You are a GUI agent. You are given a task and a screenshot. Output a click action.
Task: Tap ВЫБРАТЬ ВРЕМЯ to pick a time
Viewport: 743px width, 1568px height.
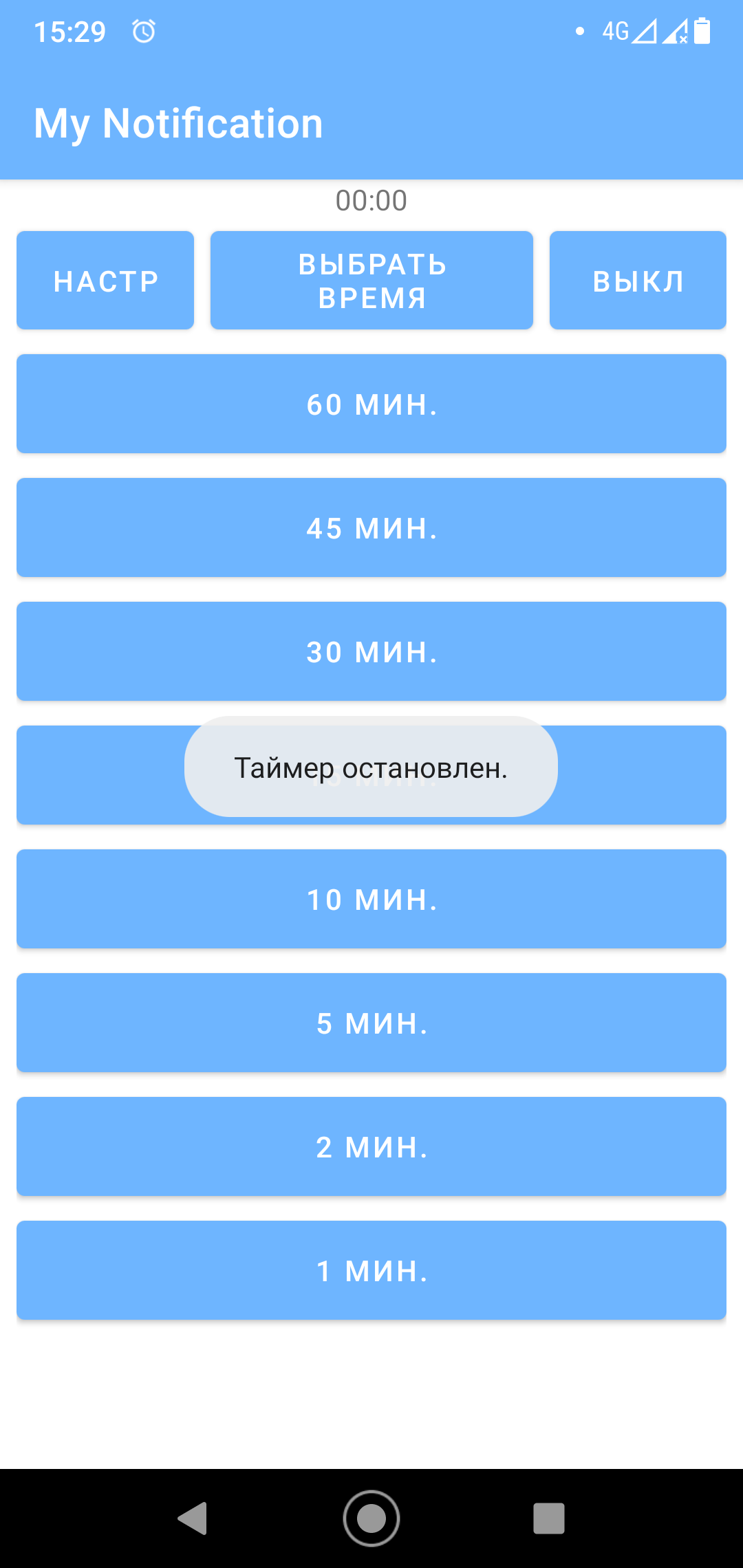click(x=371, y=281)
